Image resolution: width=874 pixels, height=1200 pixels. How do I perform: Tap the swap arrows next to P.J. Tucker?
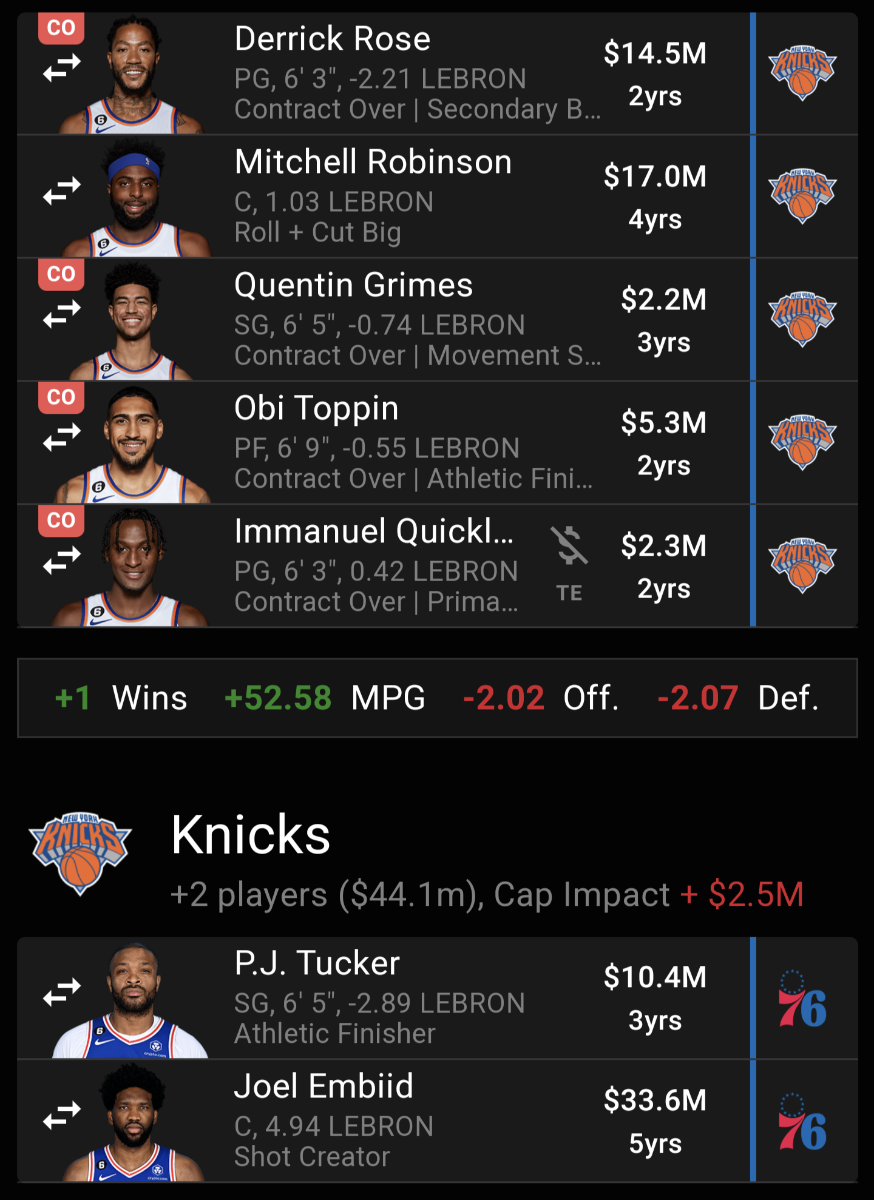[61, 992]
